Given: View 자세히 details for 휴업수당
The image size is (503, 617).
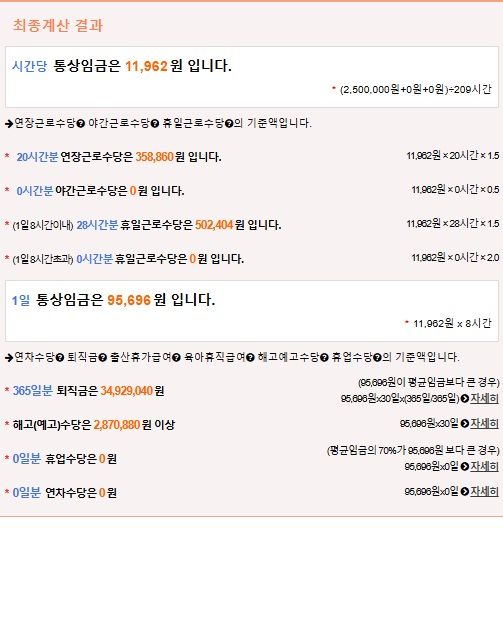Looking at the screenshot, I should [x=484, y=467].
